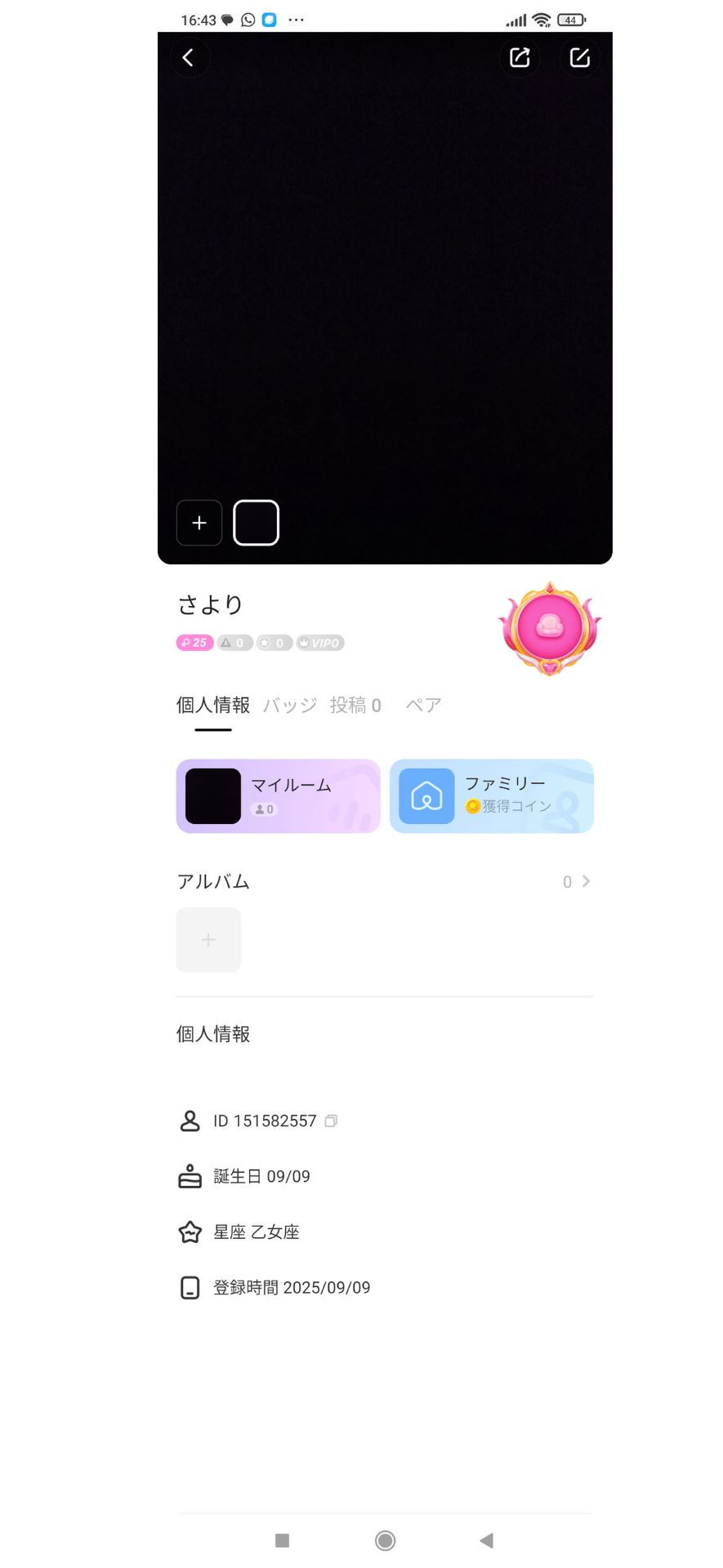
Task: Open the triangle 0 badge
Action: tap(234, 643)
